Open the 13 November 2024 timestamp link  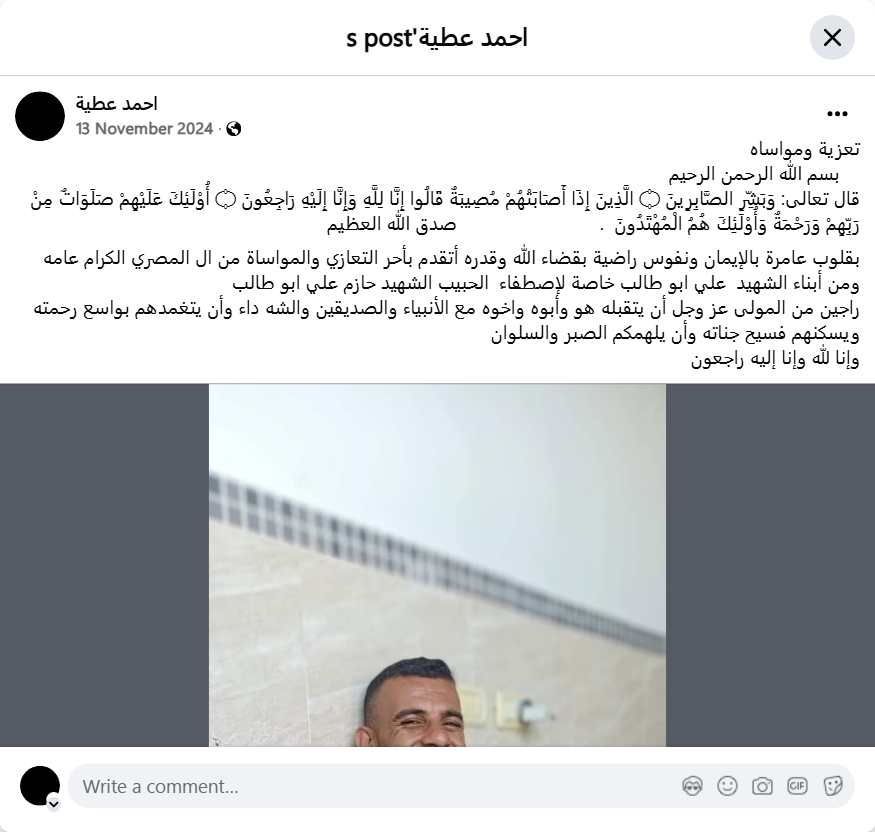[x=144, y=129]
